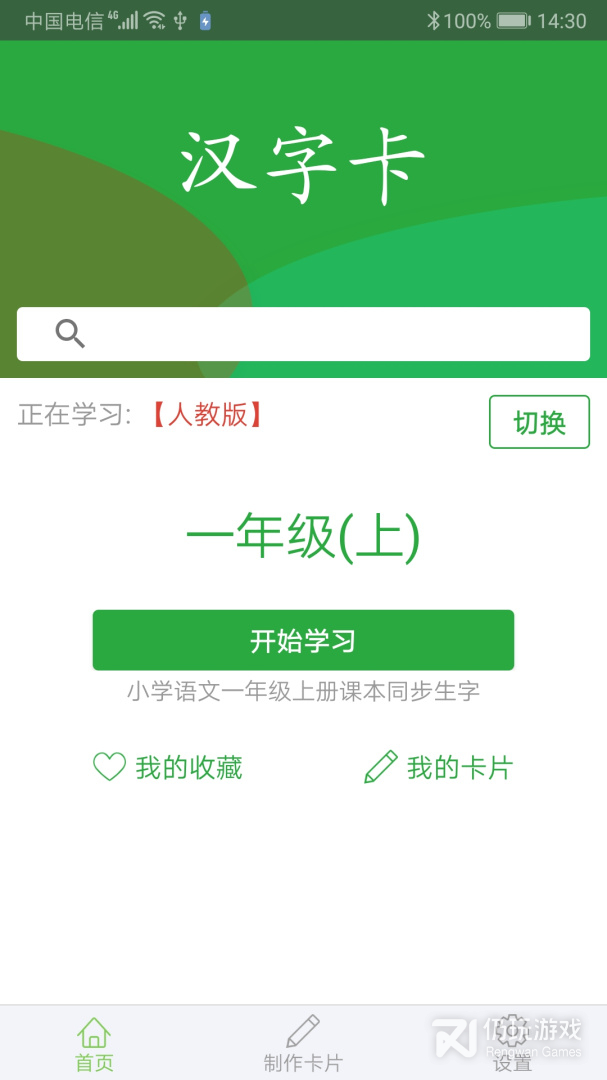Switch to the 首页 tab
The image size is (607, 1080).
tap(95, 1044)
